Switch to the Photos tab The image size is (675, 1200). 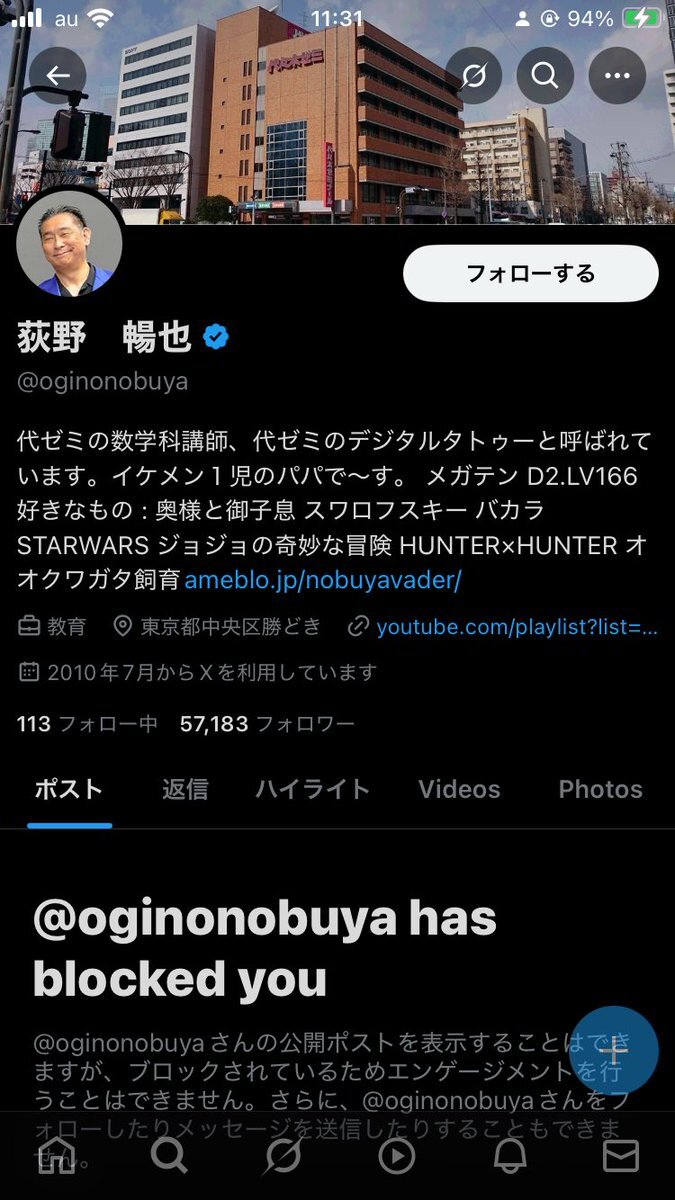(x=600, y=789)
